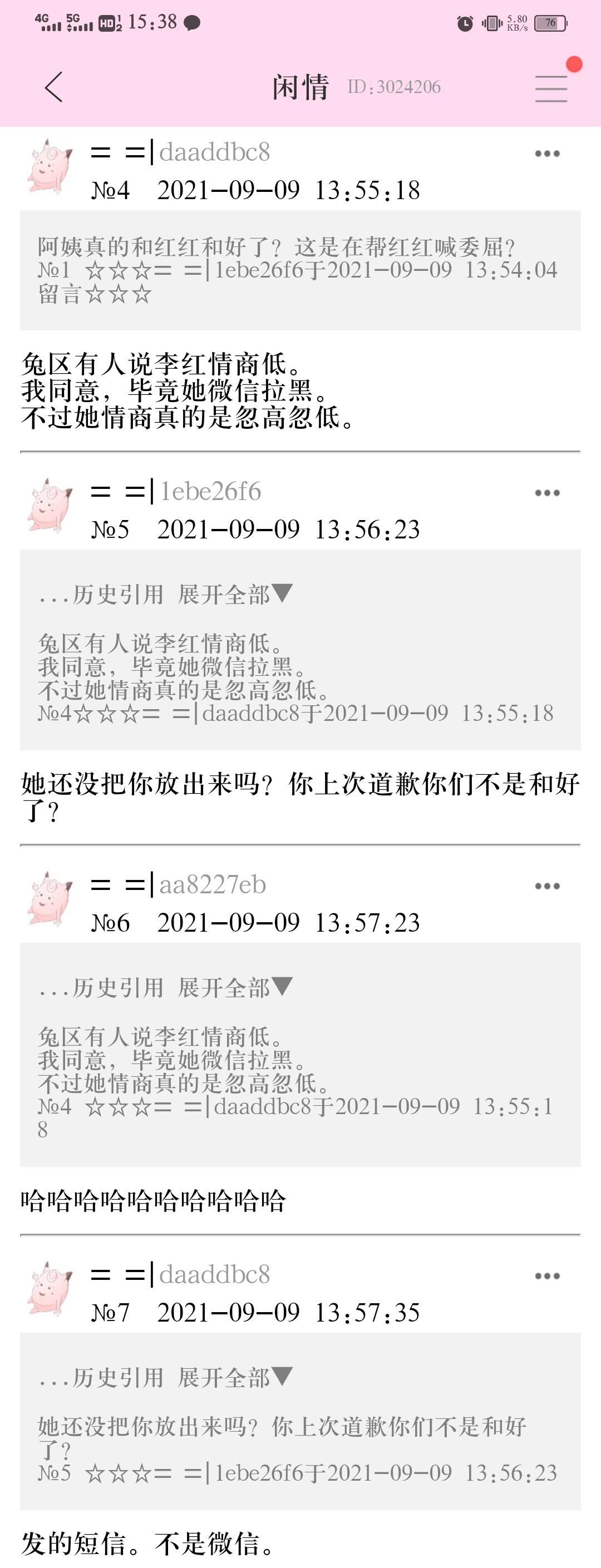The image size is (601, 1568).
Task: Open the three-dot options for post №7
Action: tap(547, 1276)
